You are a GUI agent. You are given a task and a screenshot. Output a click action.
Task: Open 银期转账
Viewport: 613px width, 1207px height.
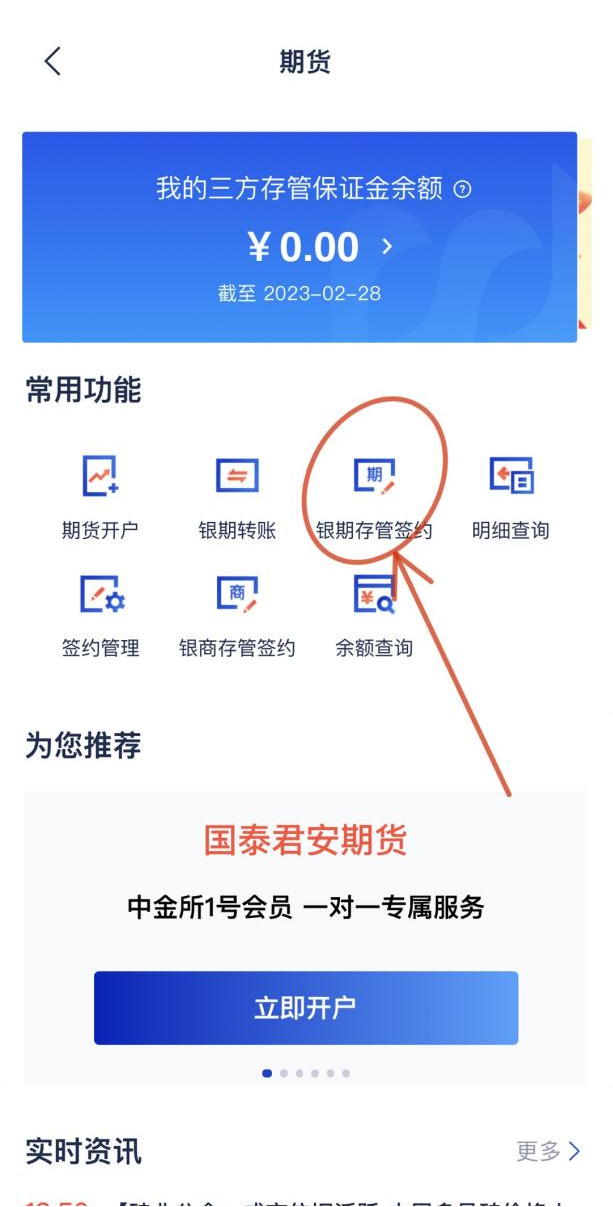[x=237, y=496]
